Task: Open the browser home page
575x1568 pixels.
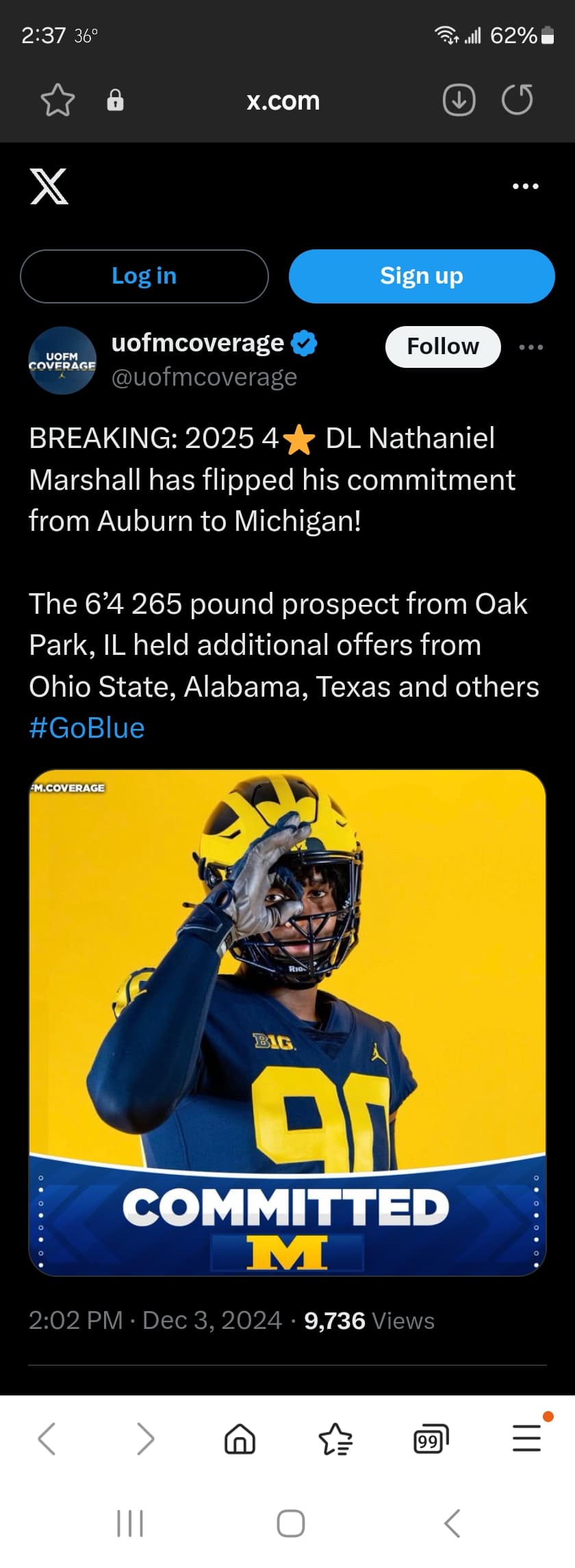Action: pyautogui.click(x=240, y=1438)
